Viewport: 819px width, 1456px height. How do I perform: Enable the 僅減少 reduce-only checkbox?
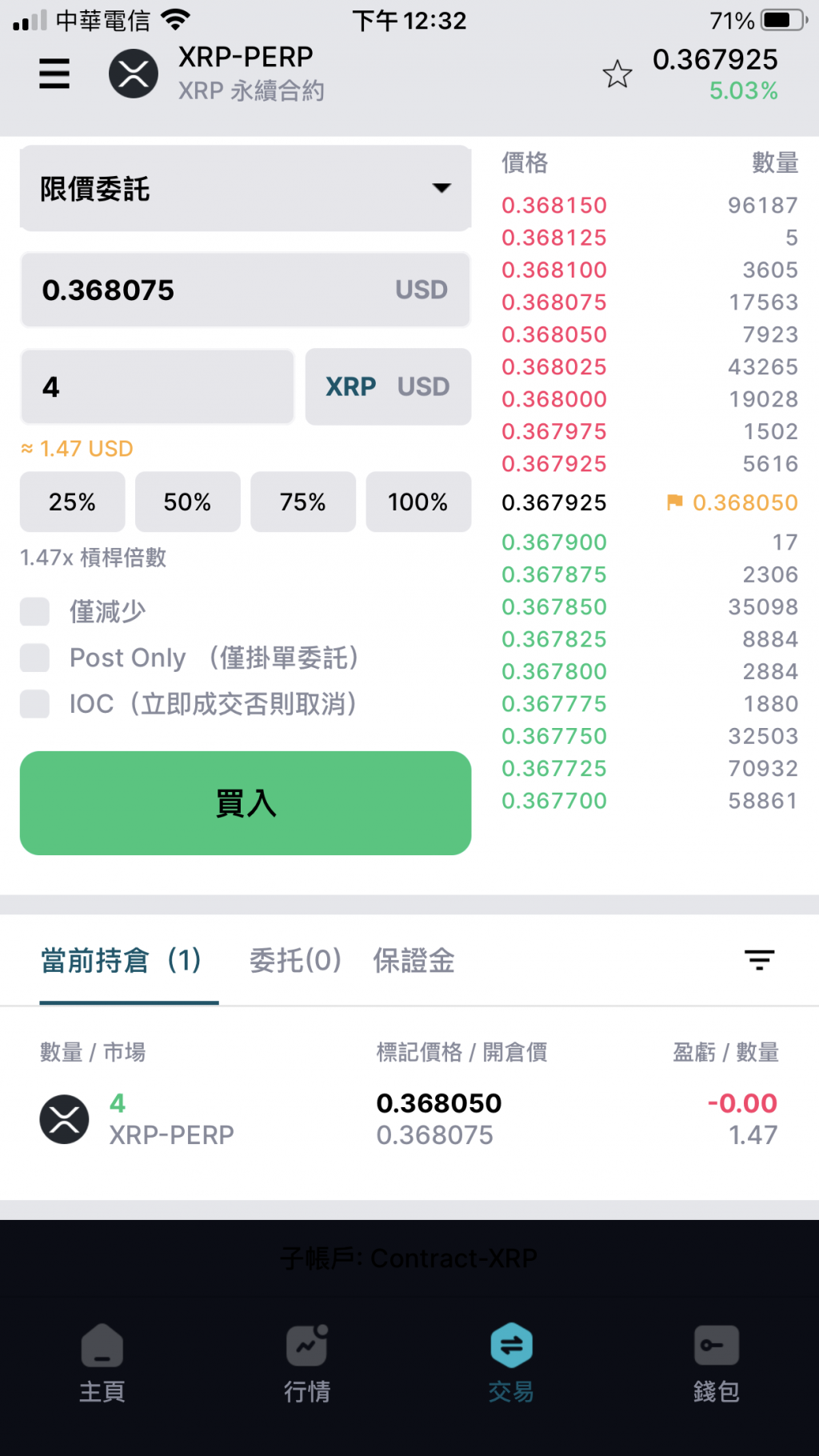35,612
